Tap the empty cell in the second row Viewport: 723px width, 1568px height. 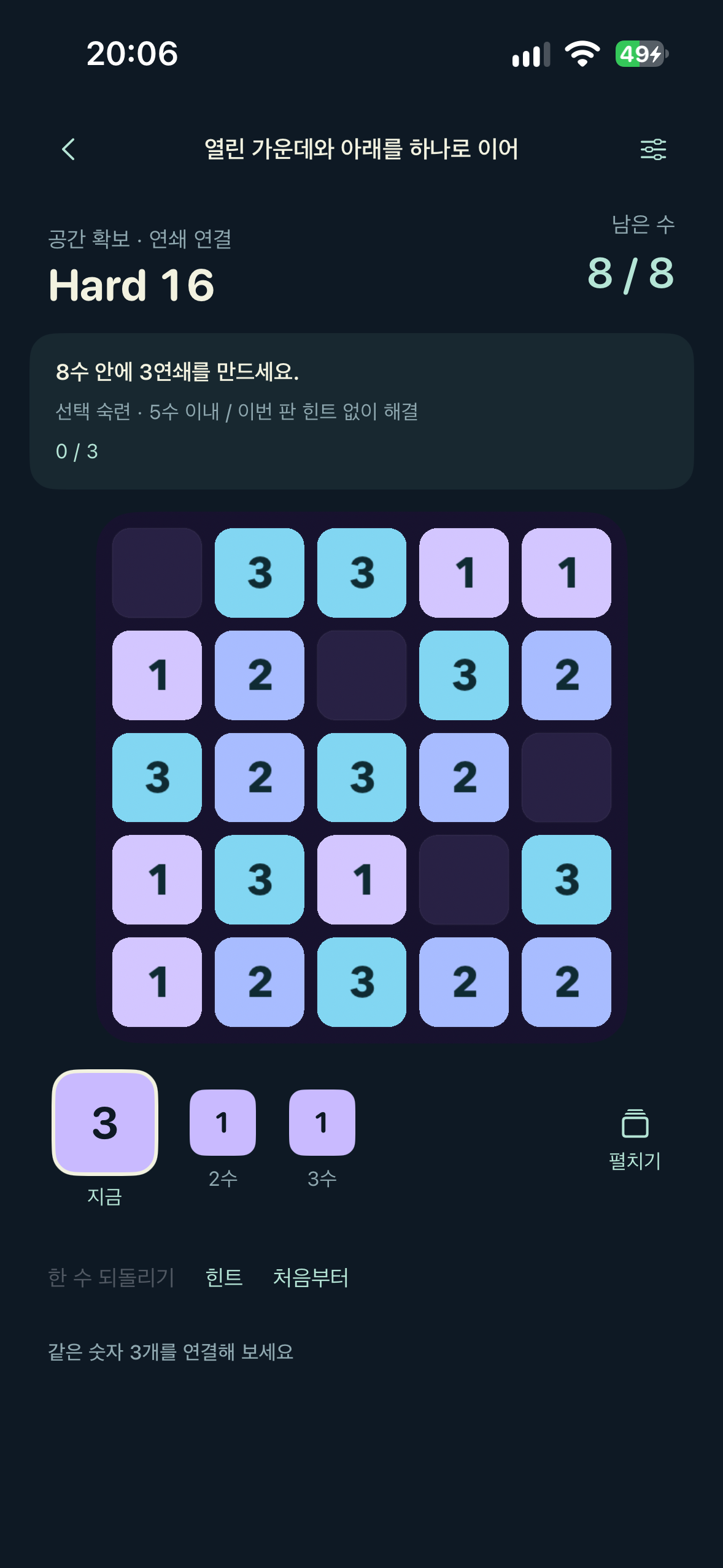[361, 675]
